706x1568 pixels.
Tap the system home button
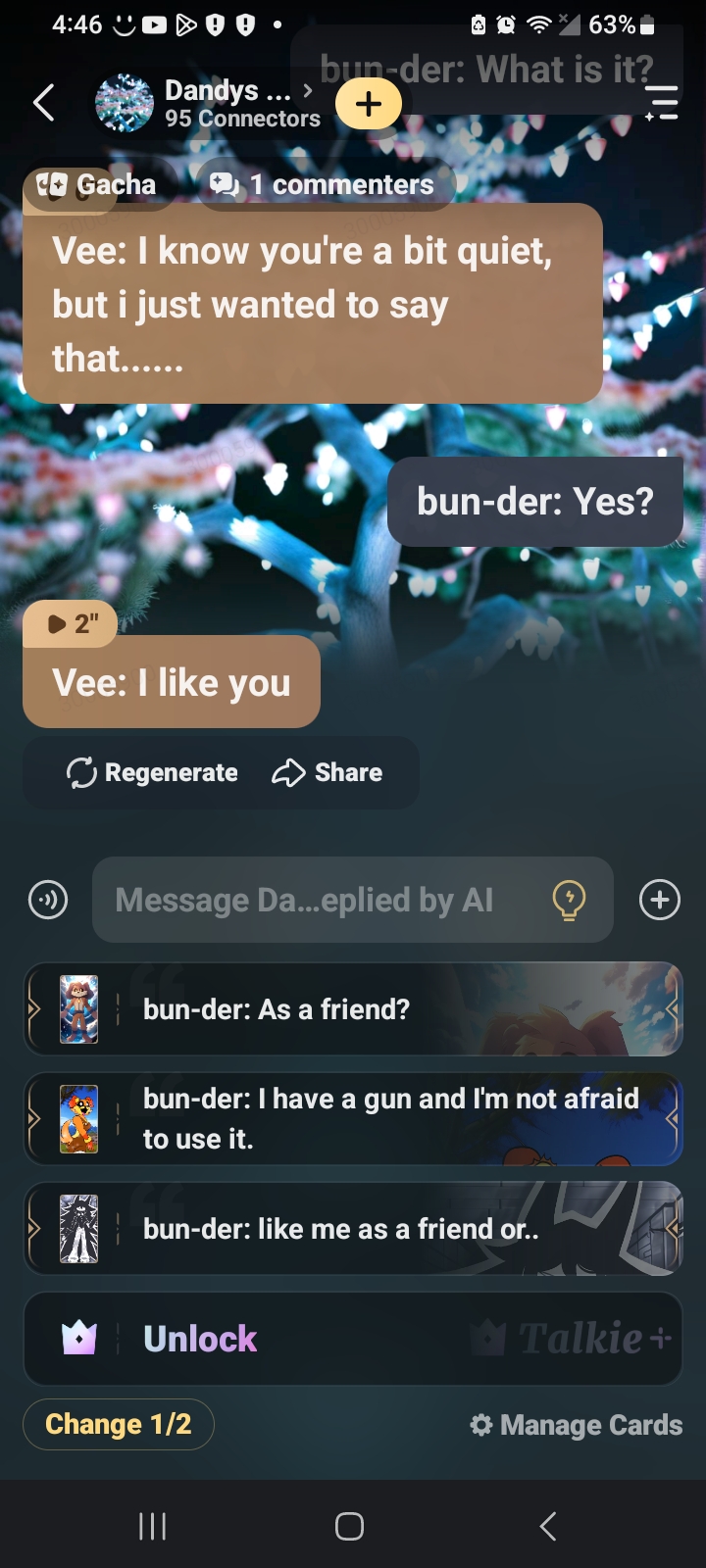349,1526
